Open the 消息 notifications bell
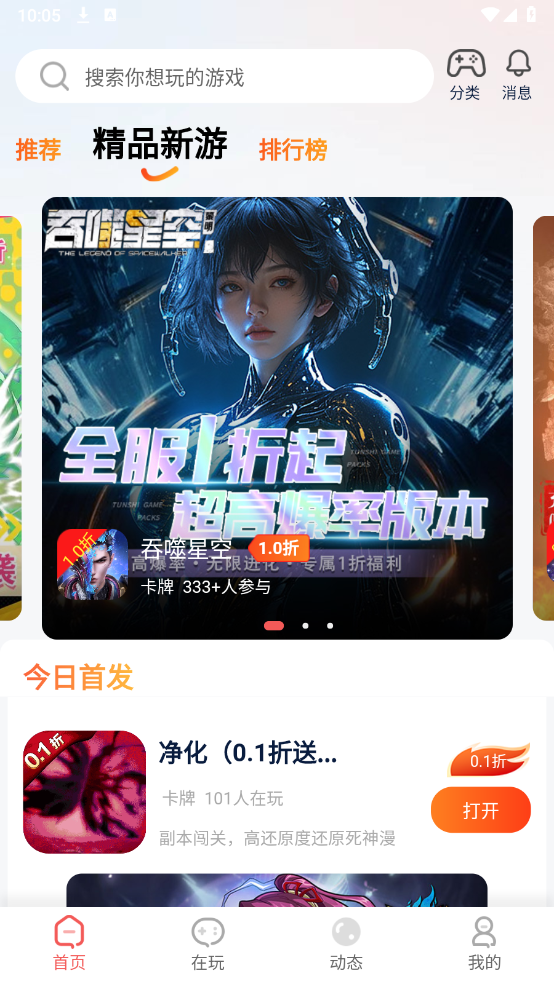The height and width of the screenshot is (984, 554). pos(517,75)
